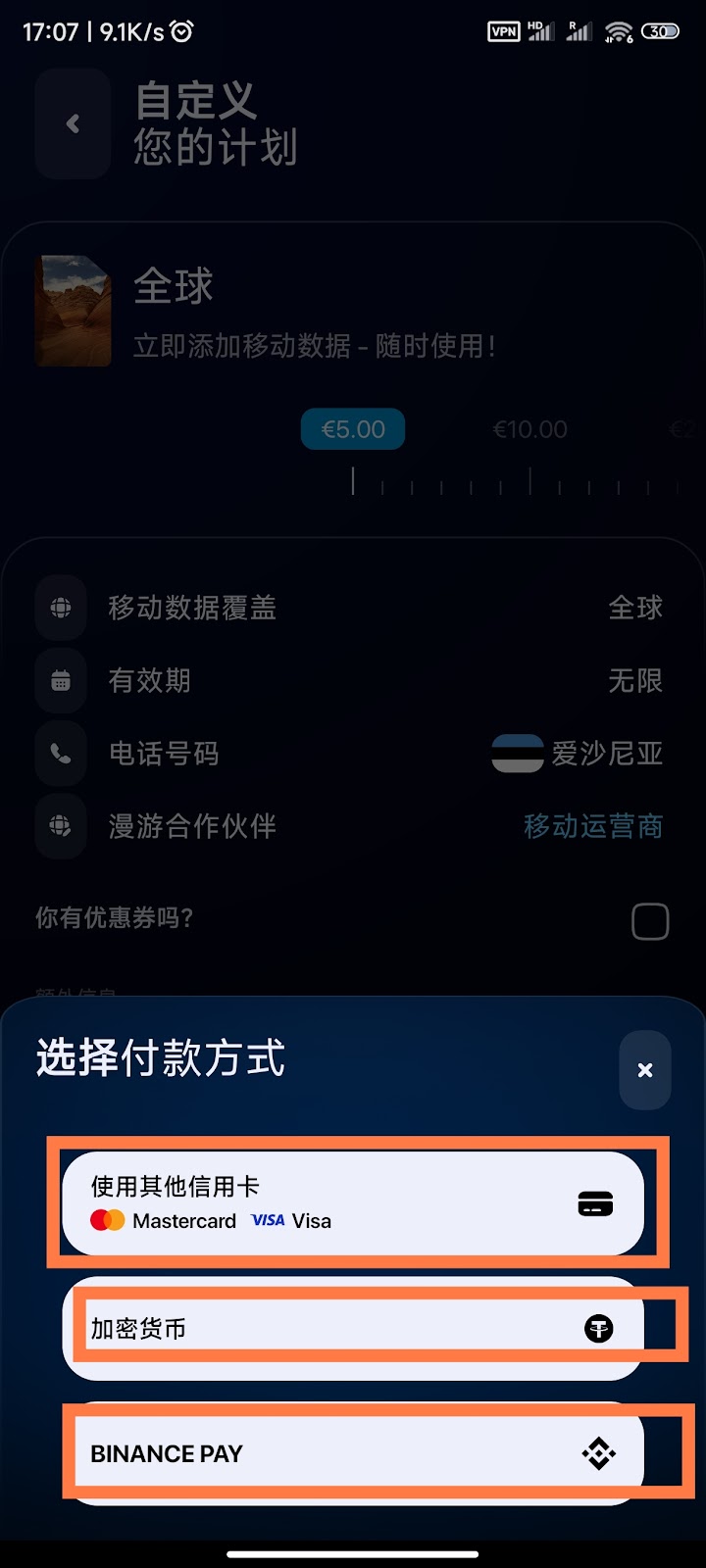The height and width of the screenshot is (1568, 706).
Task: Close the payment method sheet
Action: (645, 1070)
